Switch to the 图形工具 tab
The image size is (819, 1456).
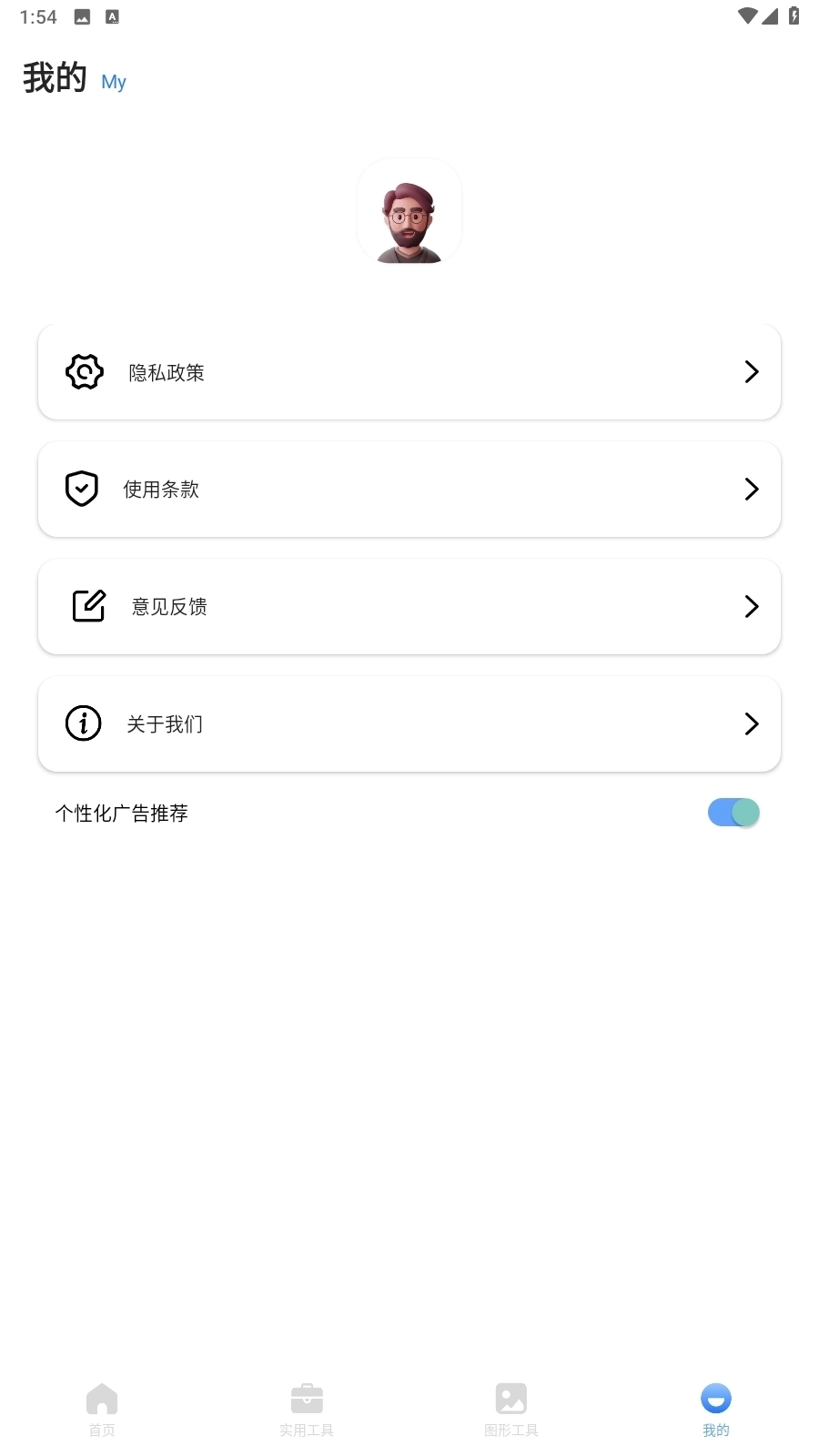tap(511, 1409)
